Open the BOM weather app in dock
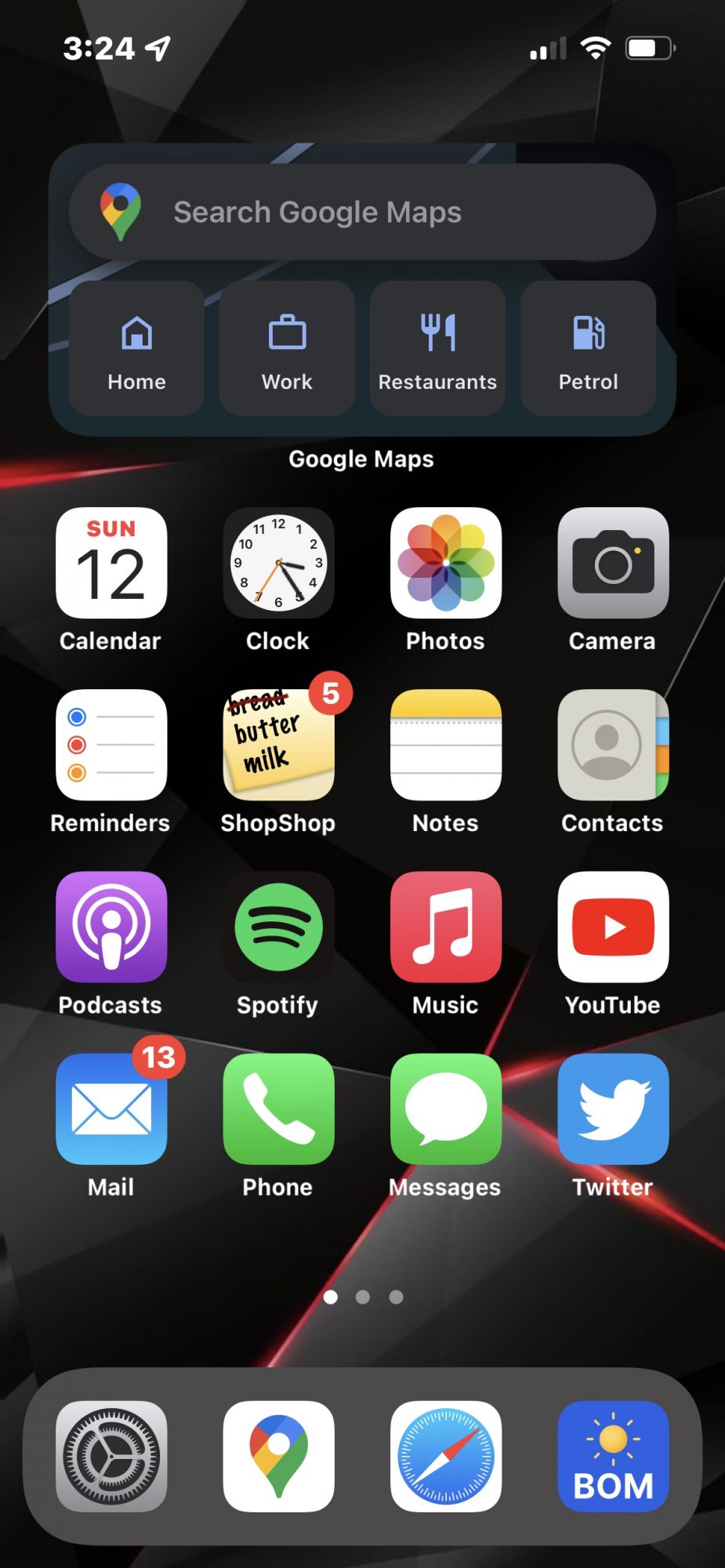 tap(613, 1456)
